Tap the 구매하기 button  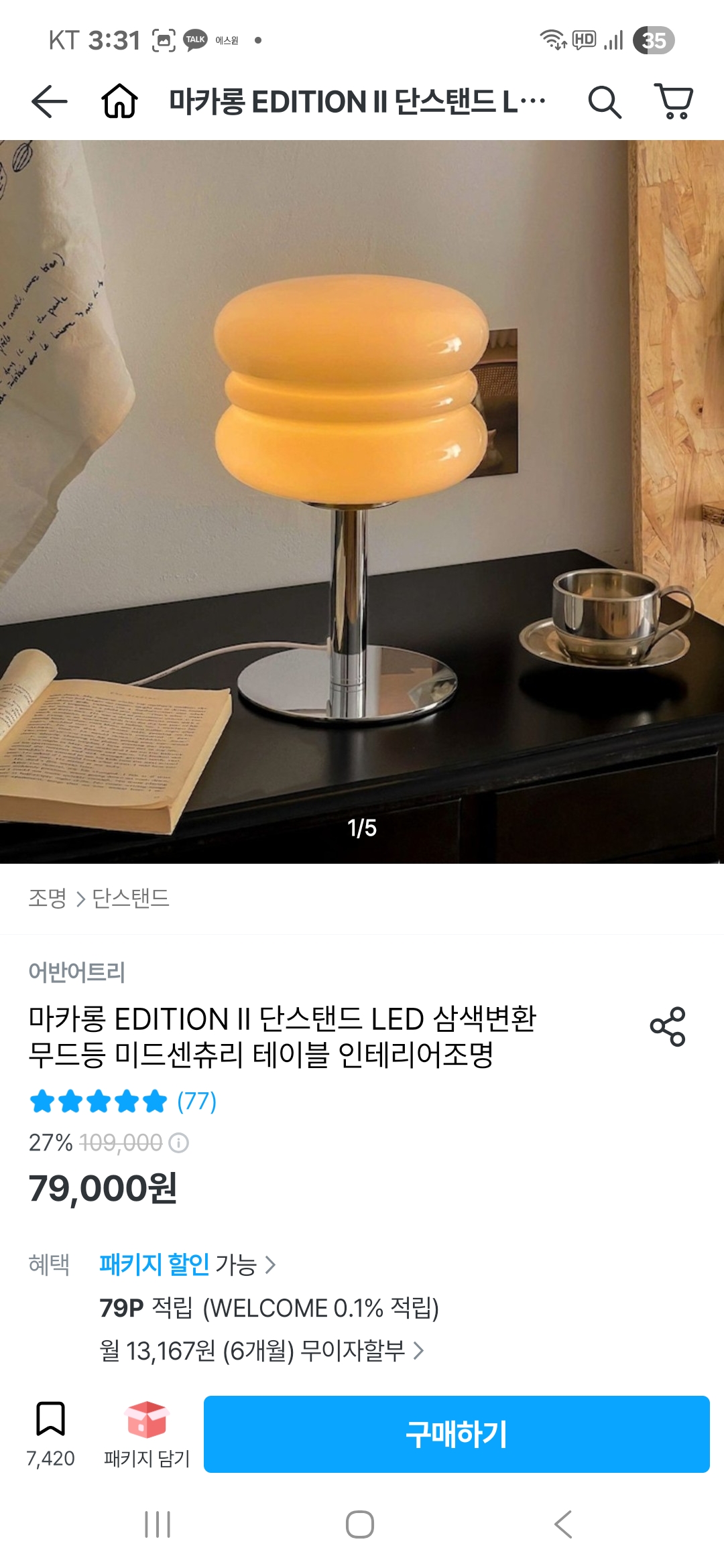(x=457, y=1434)
